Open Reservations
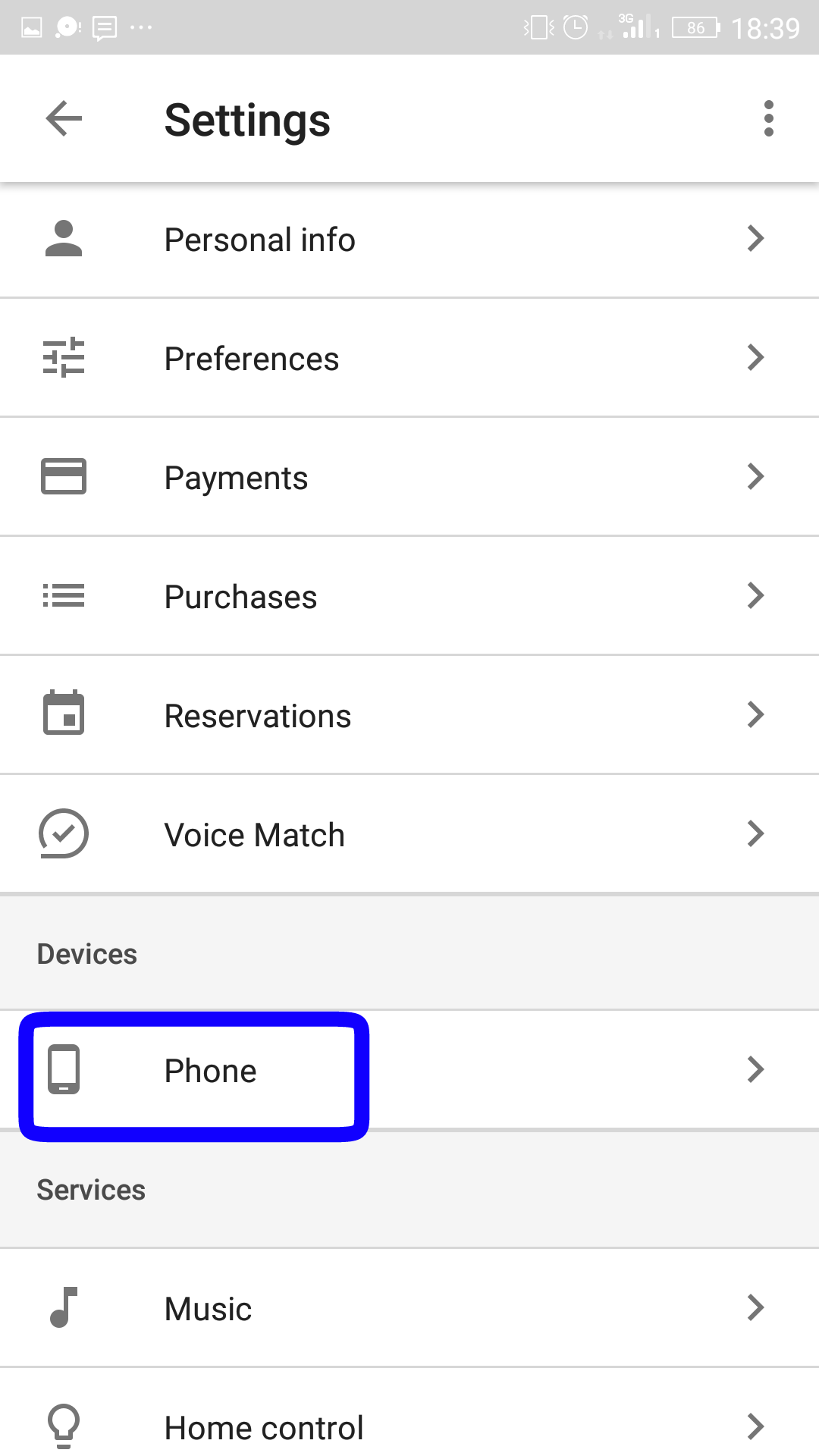The image size is (819, 1456). click(x=409, y=715)
